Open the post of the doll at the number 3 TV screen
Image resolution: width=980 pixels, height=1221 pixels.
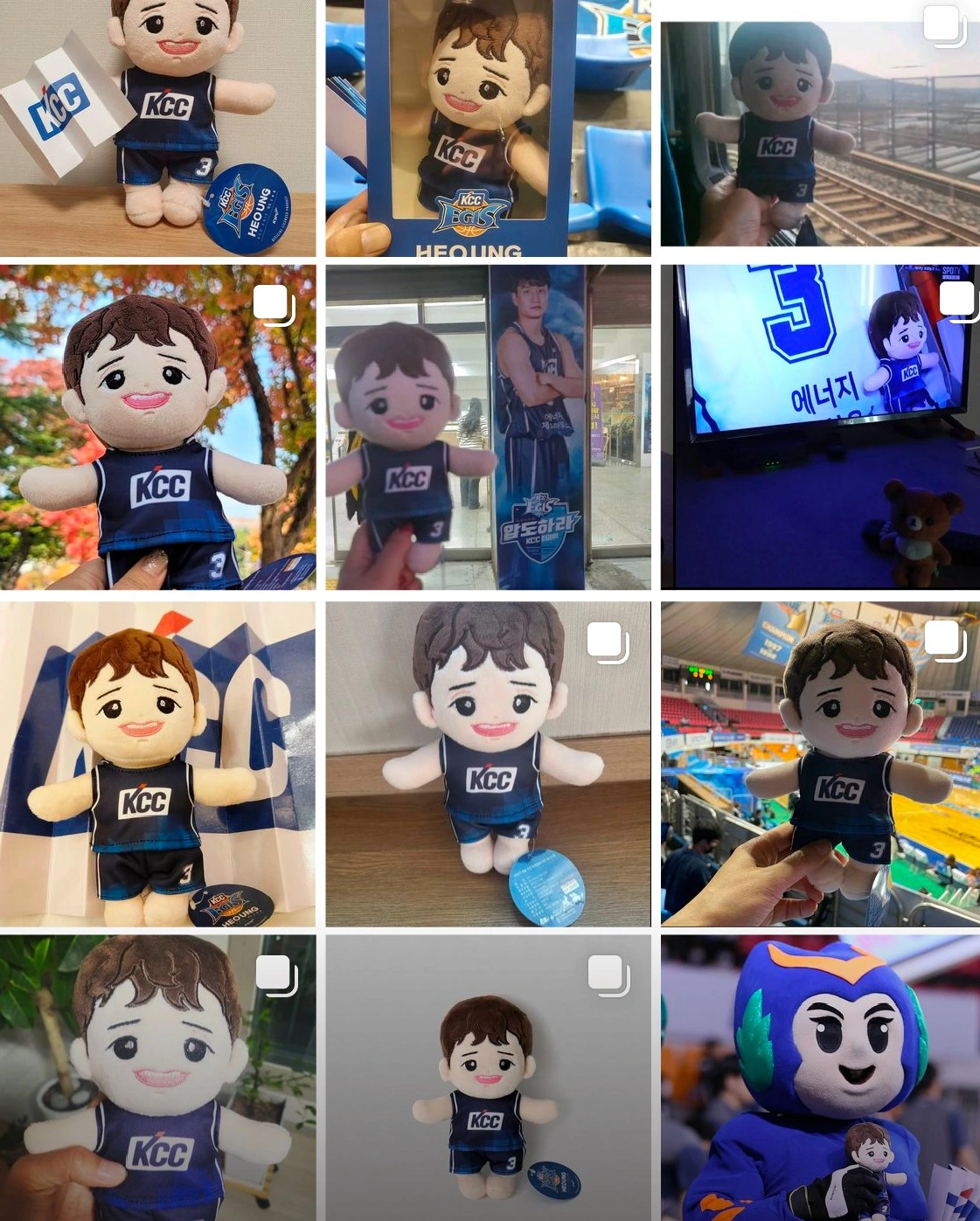click(x=819, y=427)
